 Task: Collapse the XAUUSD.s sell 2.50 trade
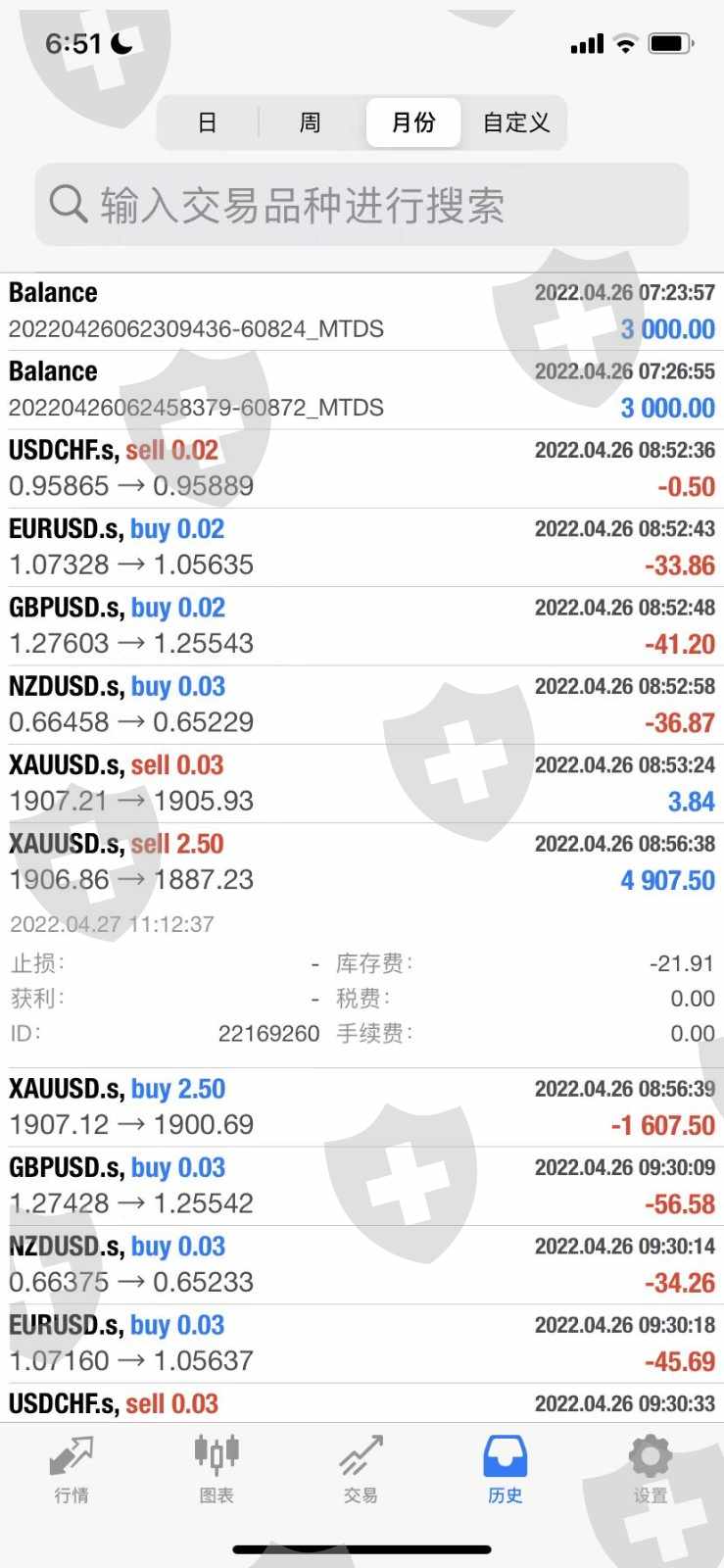(362, 861)
